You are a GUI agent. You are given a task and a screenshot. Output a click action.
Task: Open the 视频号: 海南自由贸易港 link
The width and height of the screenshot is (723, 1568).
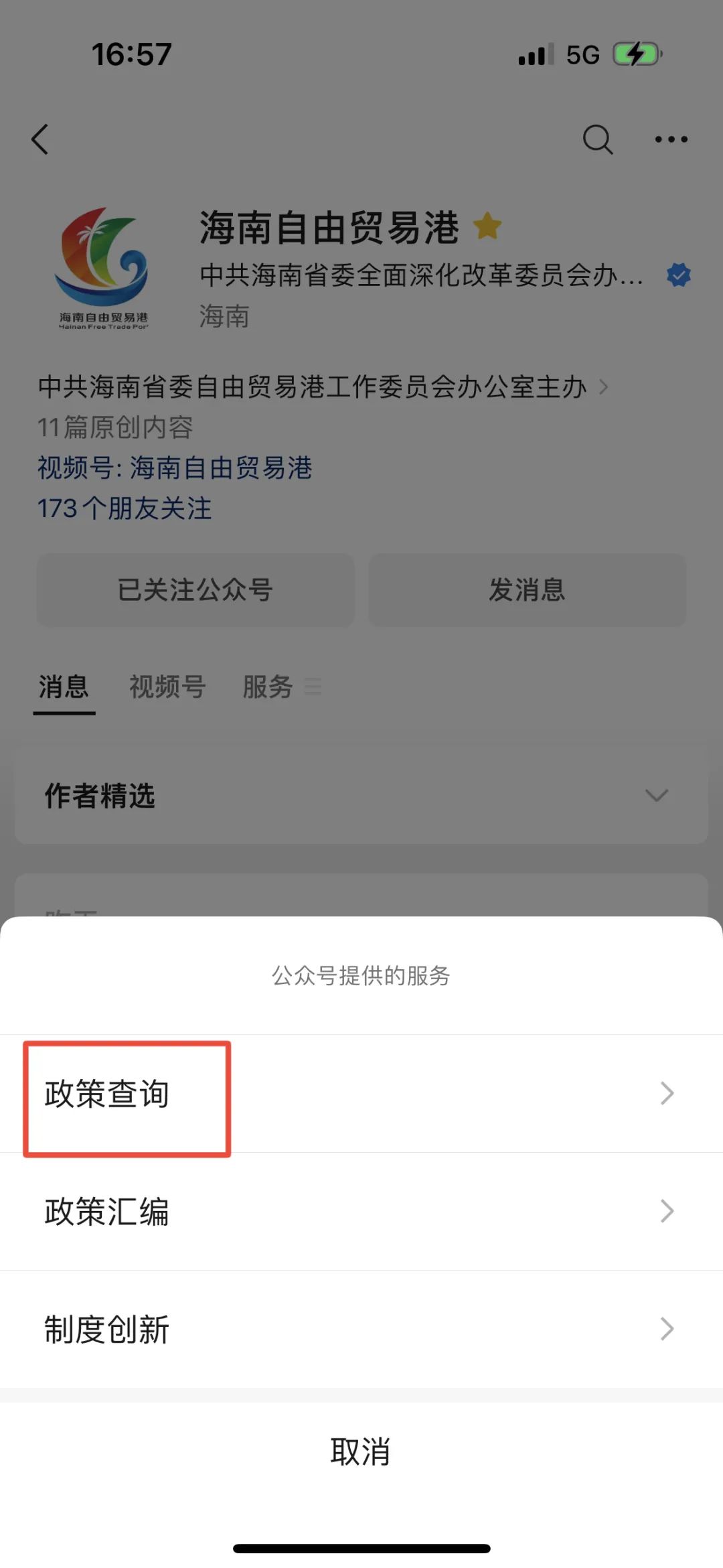pyautogui.click(x=175, y=468)
